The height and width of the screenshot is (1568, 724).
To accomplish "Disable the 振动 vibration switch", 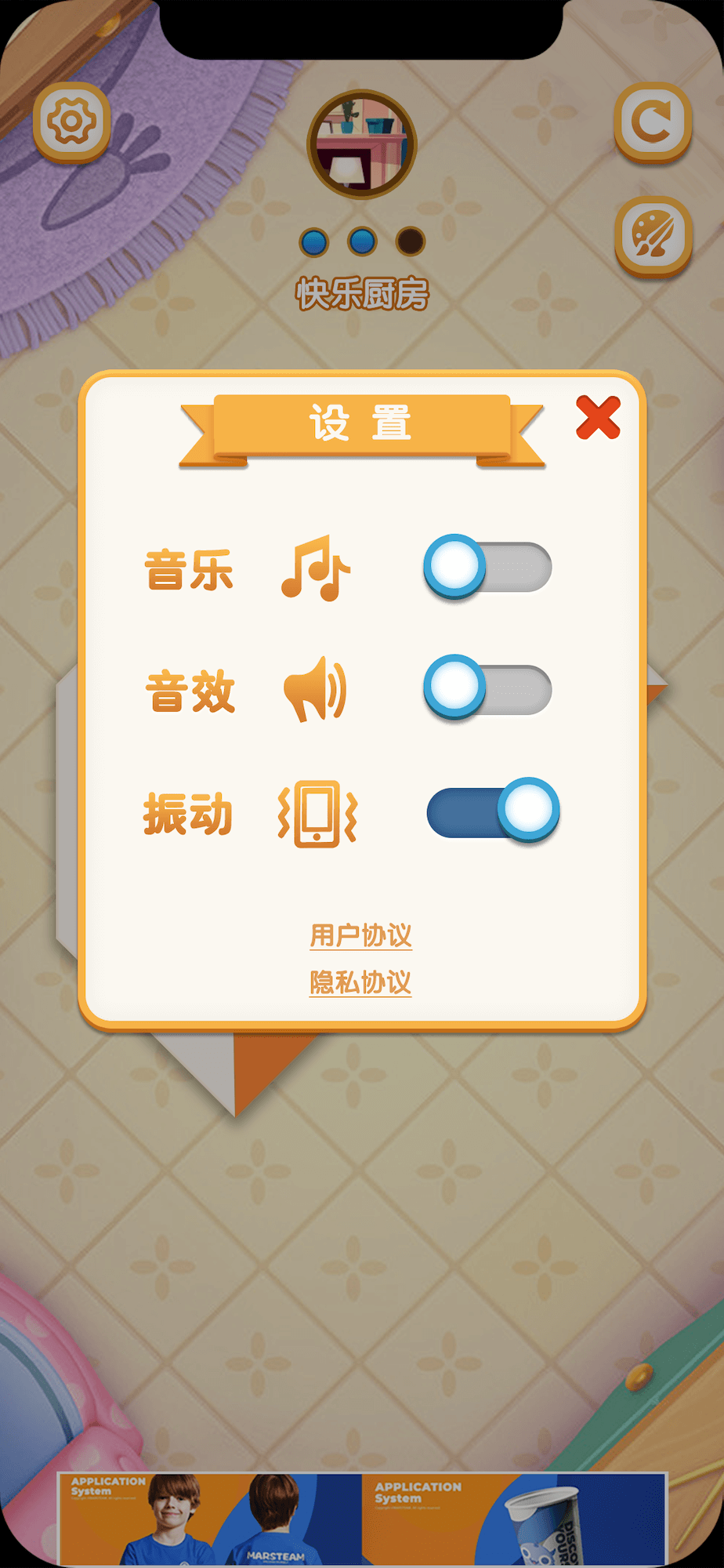I will pos(492,811).
